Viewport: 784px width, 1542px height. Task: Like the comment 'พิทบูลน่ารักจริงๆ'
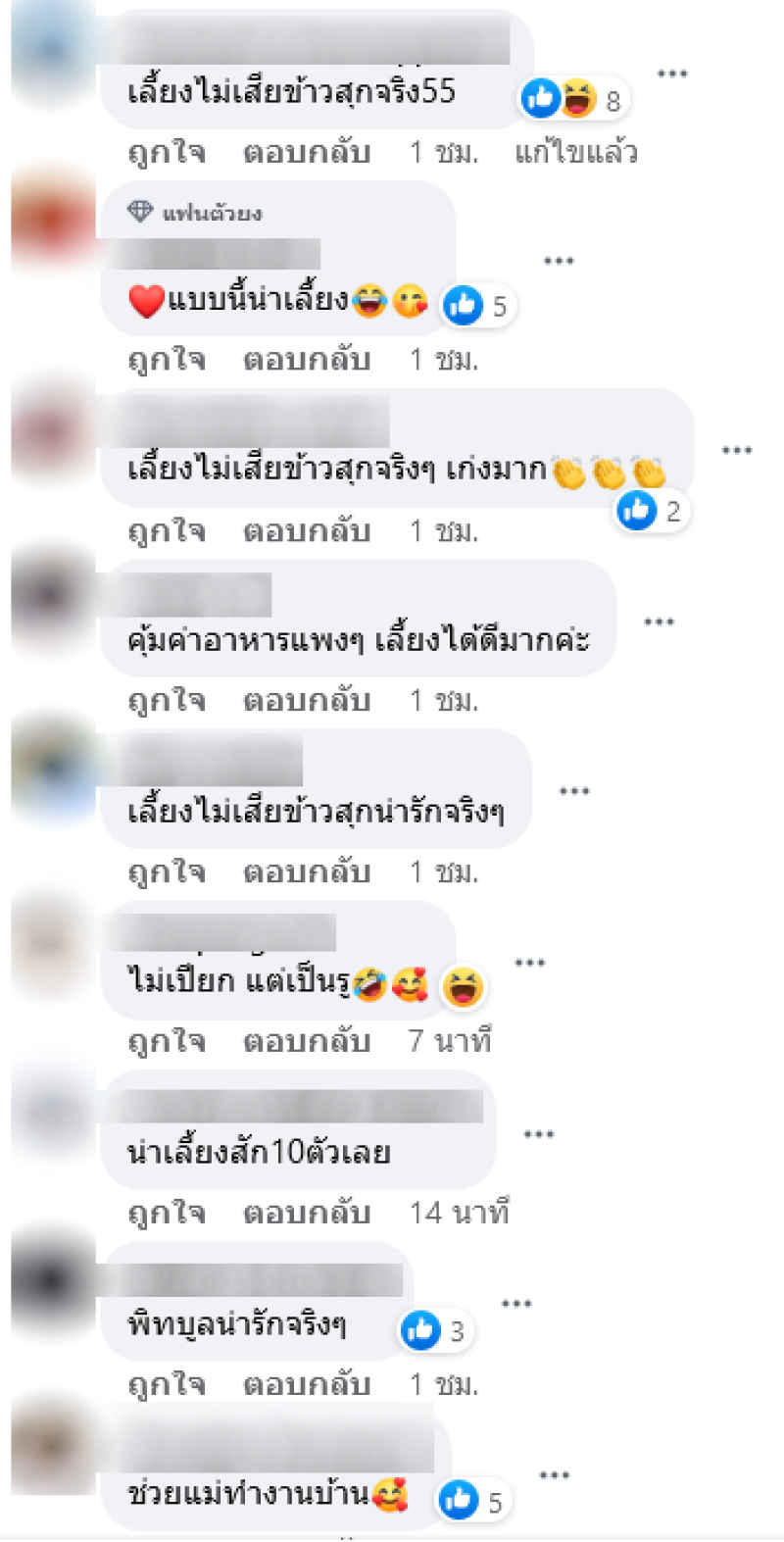pyautogui.click(x=166, y=1384)
